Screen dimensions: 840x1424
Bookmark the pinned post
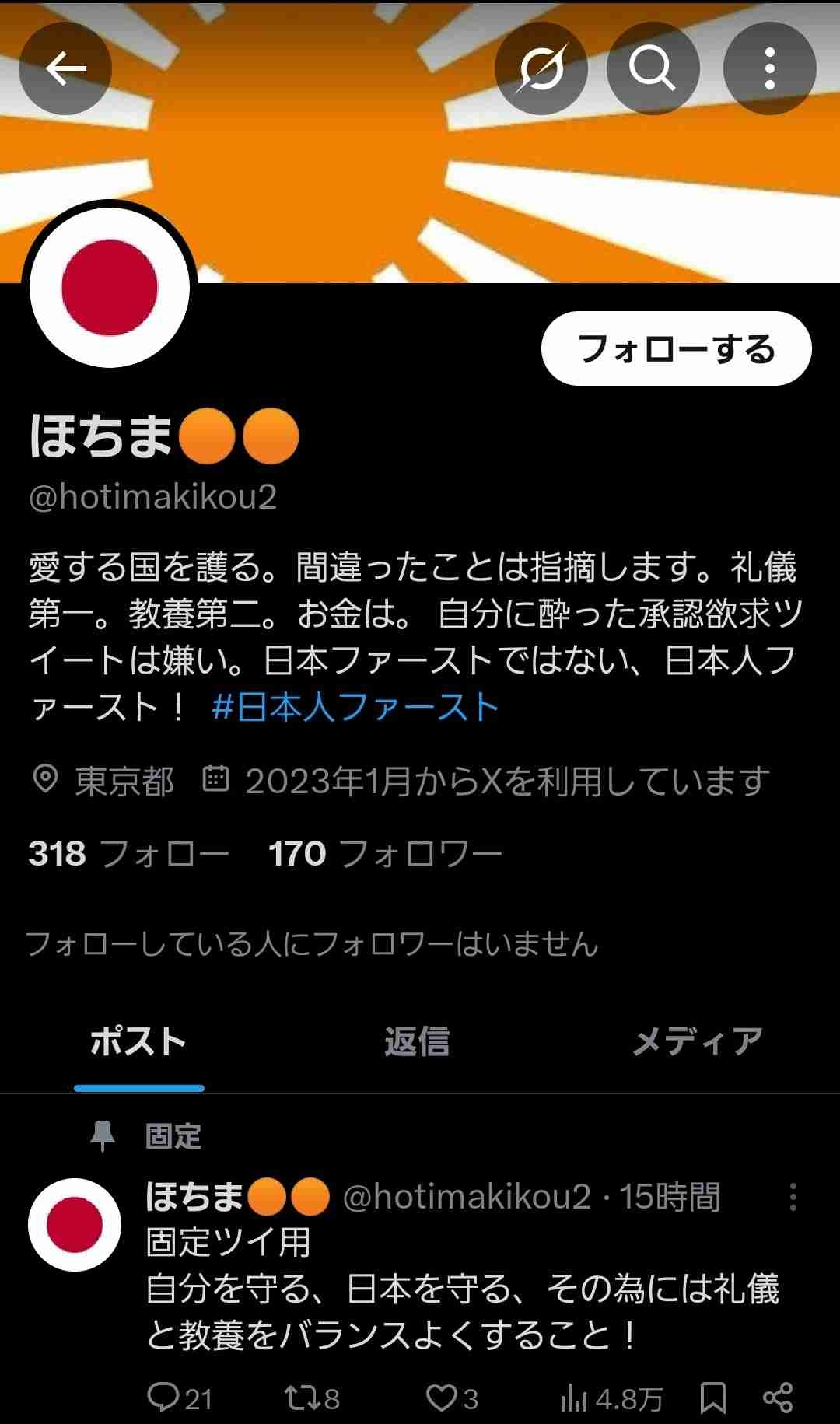point(712,1398)
